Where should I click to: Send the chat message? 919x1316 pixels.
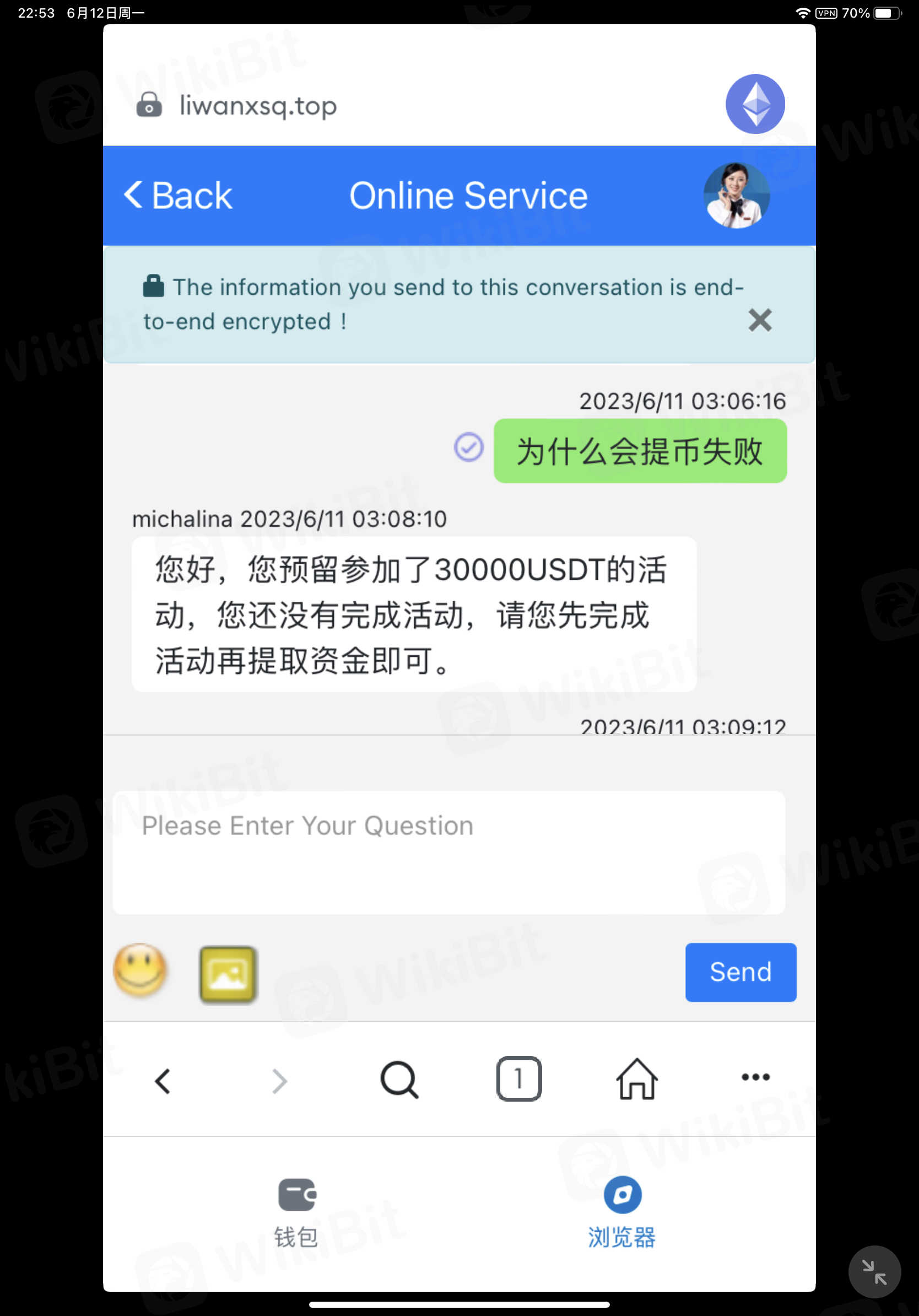tap(740, 972)
